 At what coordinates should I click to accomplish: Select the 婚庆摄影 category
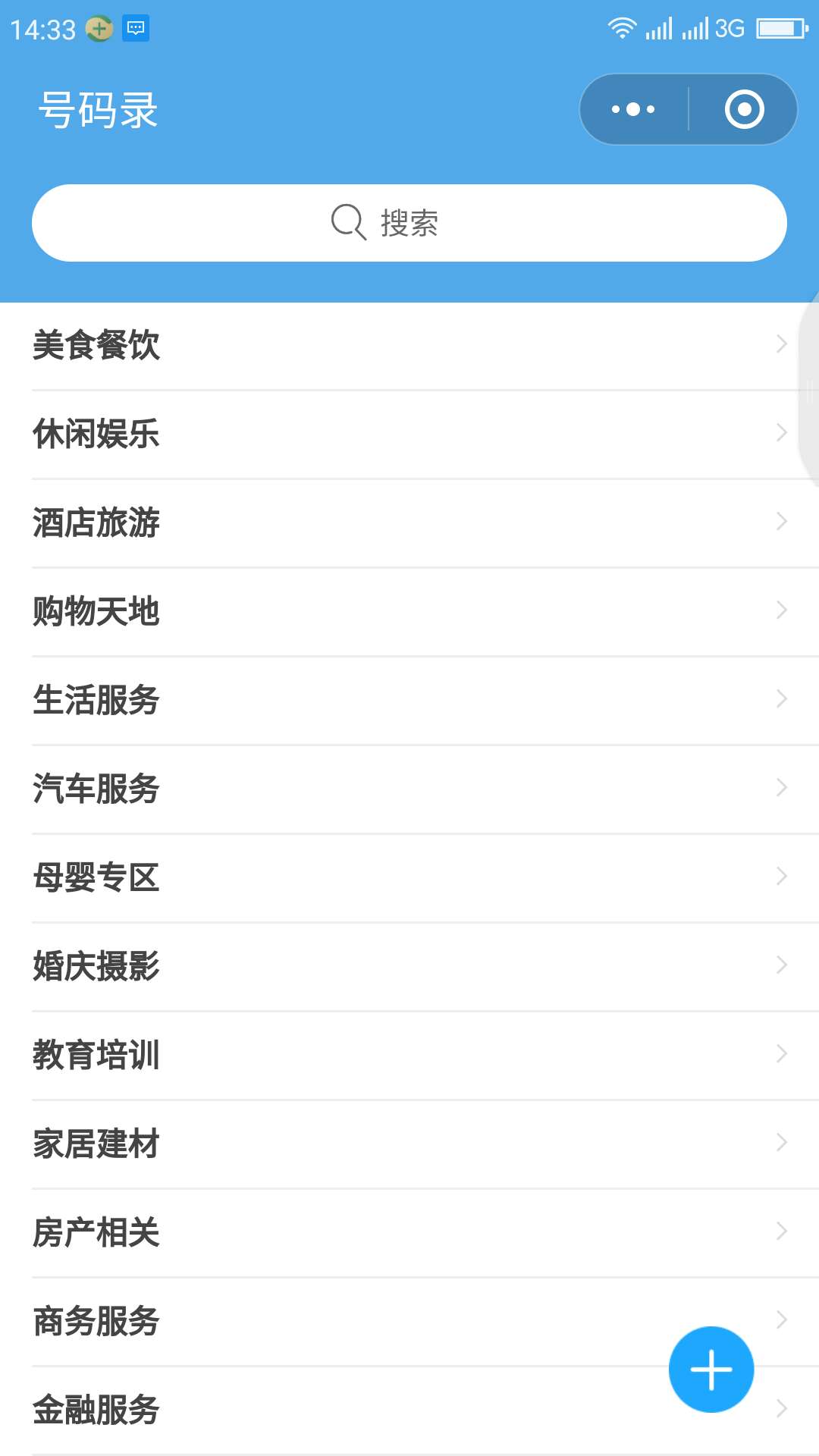click(x=409, y=967)
